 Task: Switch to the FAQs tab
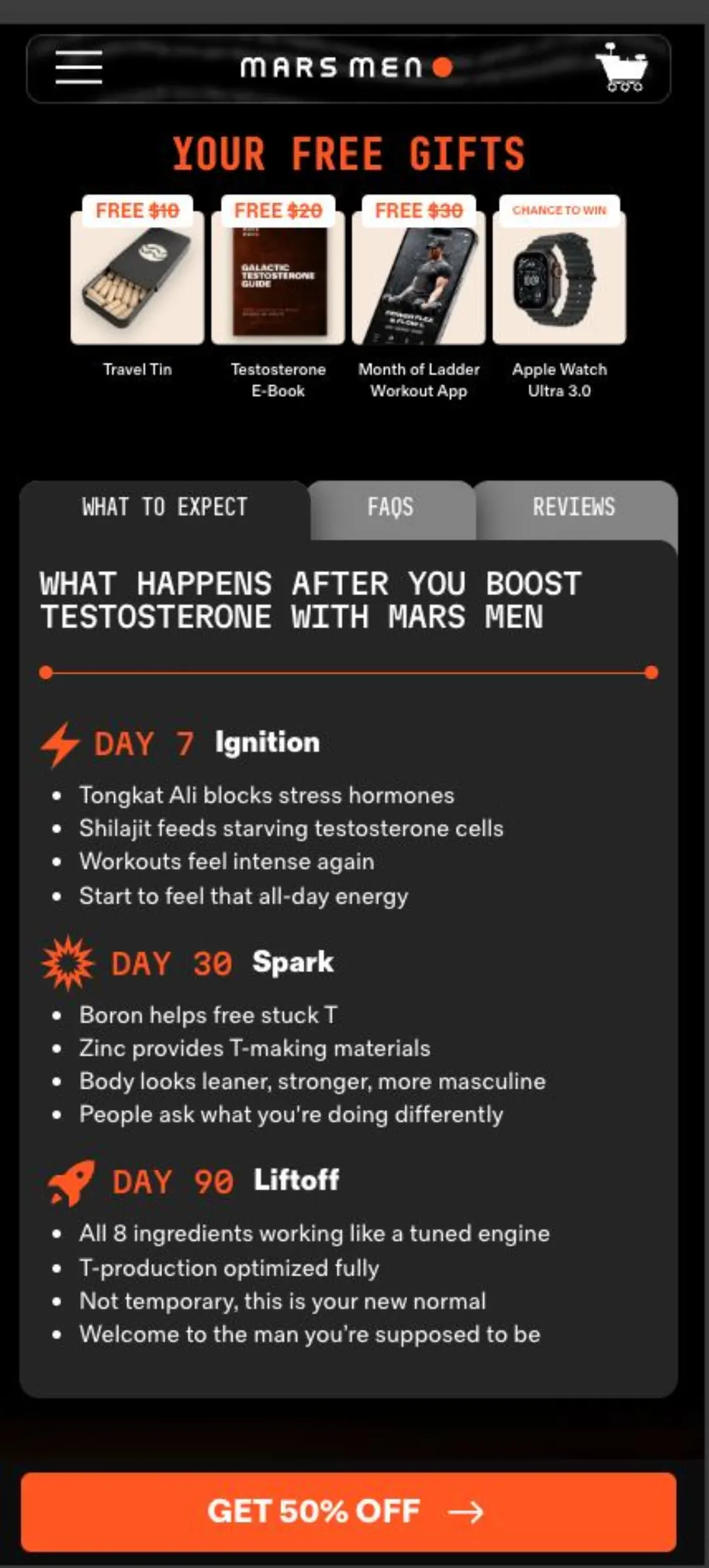click(391, 507)
